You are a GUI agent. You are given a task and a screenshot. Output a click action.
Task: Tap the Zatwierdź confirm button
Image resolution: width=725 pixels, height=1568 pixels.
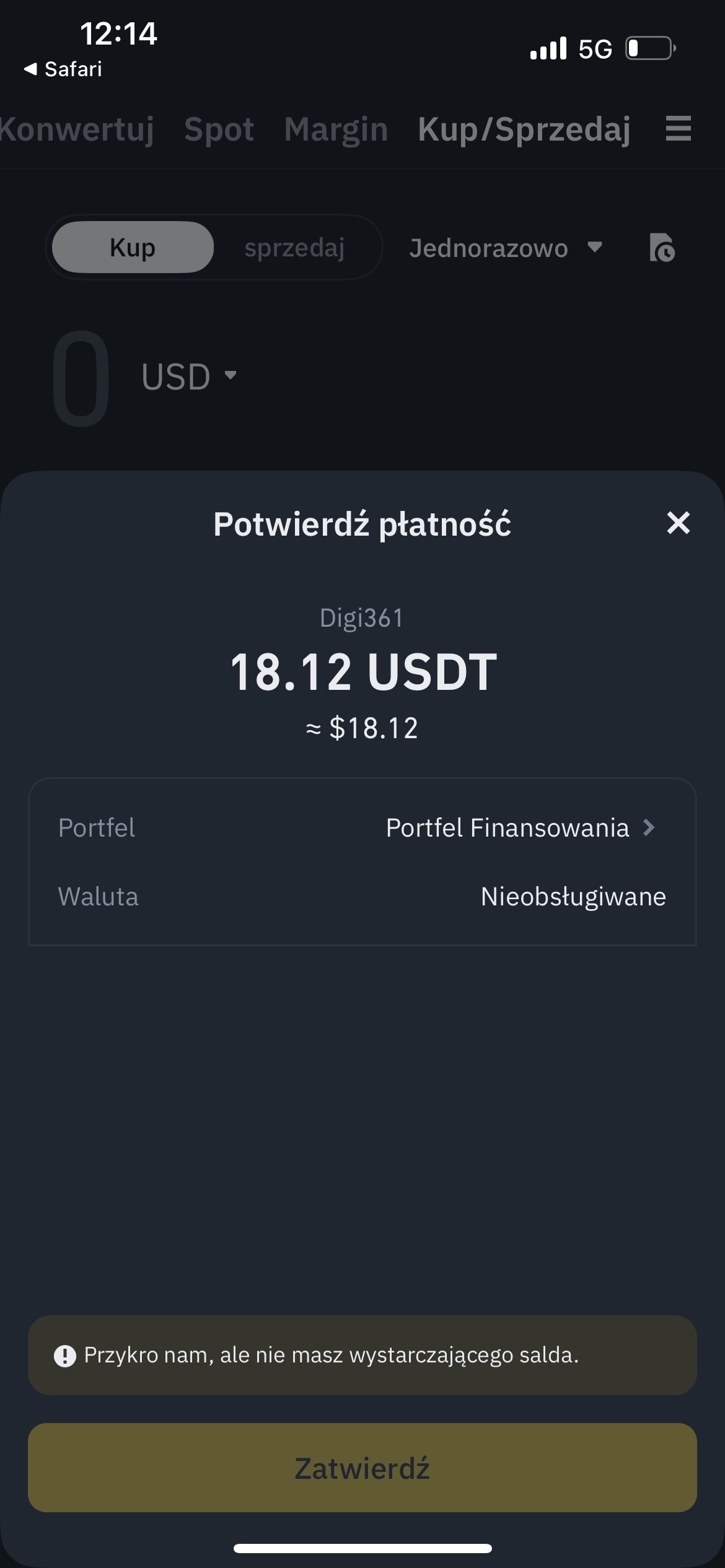362,1468
